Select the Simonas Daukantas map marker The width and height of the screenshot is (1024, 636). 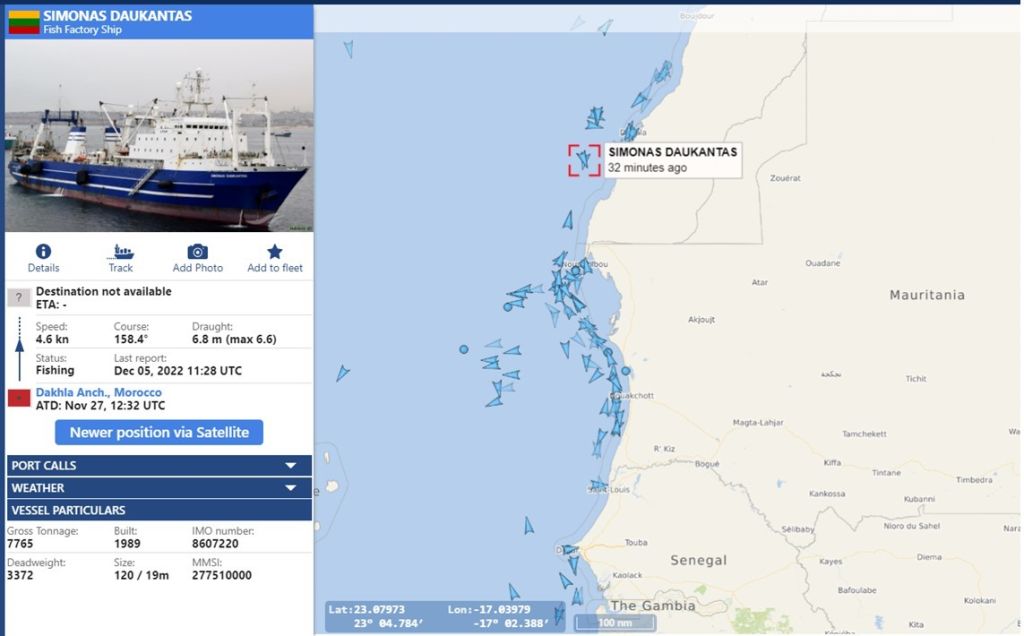(584, 160)
